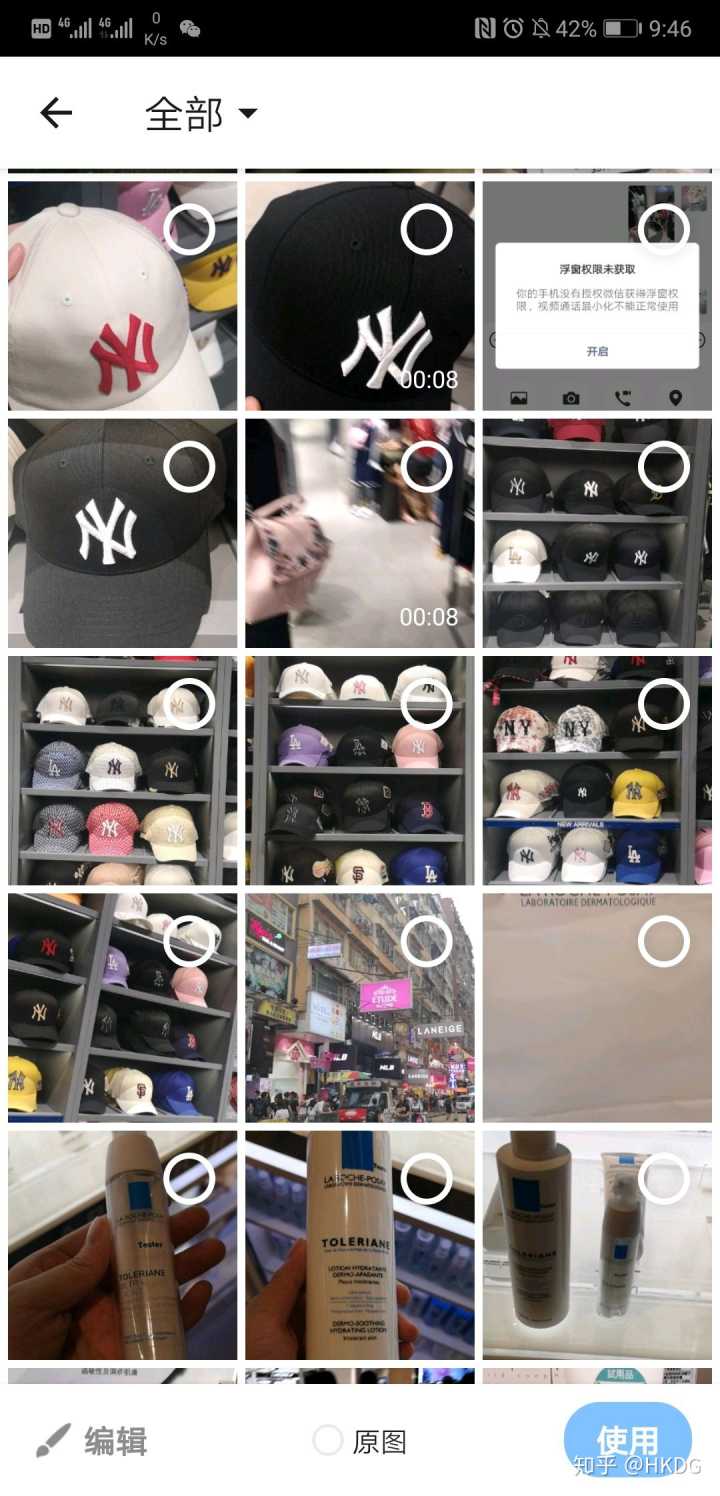Select the white cap with red NY logo

(x=189, y=230)
